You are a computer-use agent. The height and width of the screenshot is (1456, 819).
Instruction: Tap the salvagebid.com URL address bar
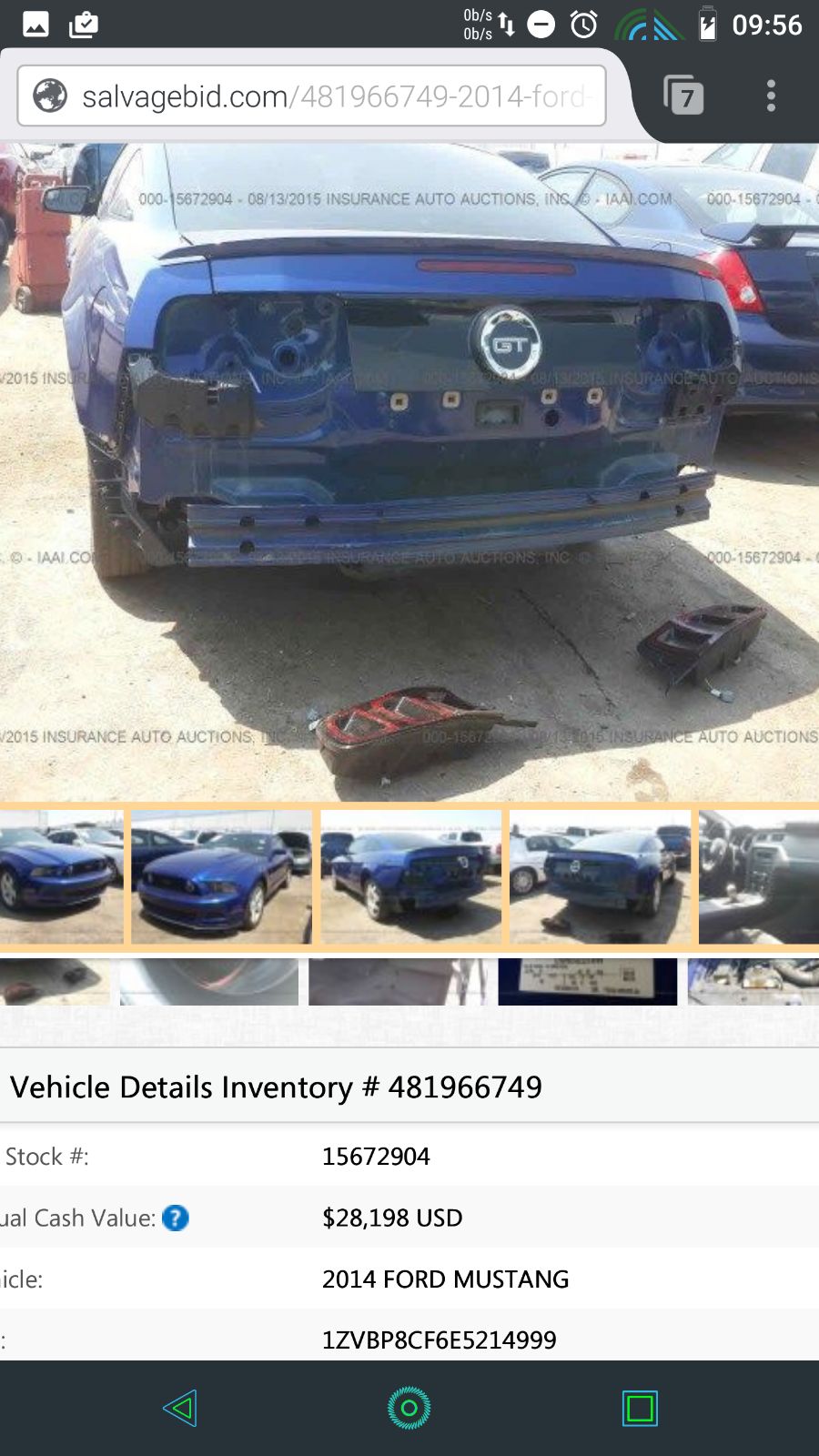(311, 96)
